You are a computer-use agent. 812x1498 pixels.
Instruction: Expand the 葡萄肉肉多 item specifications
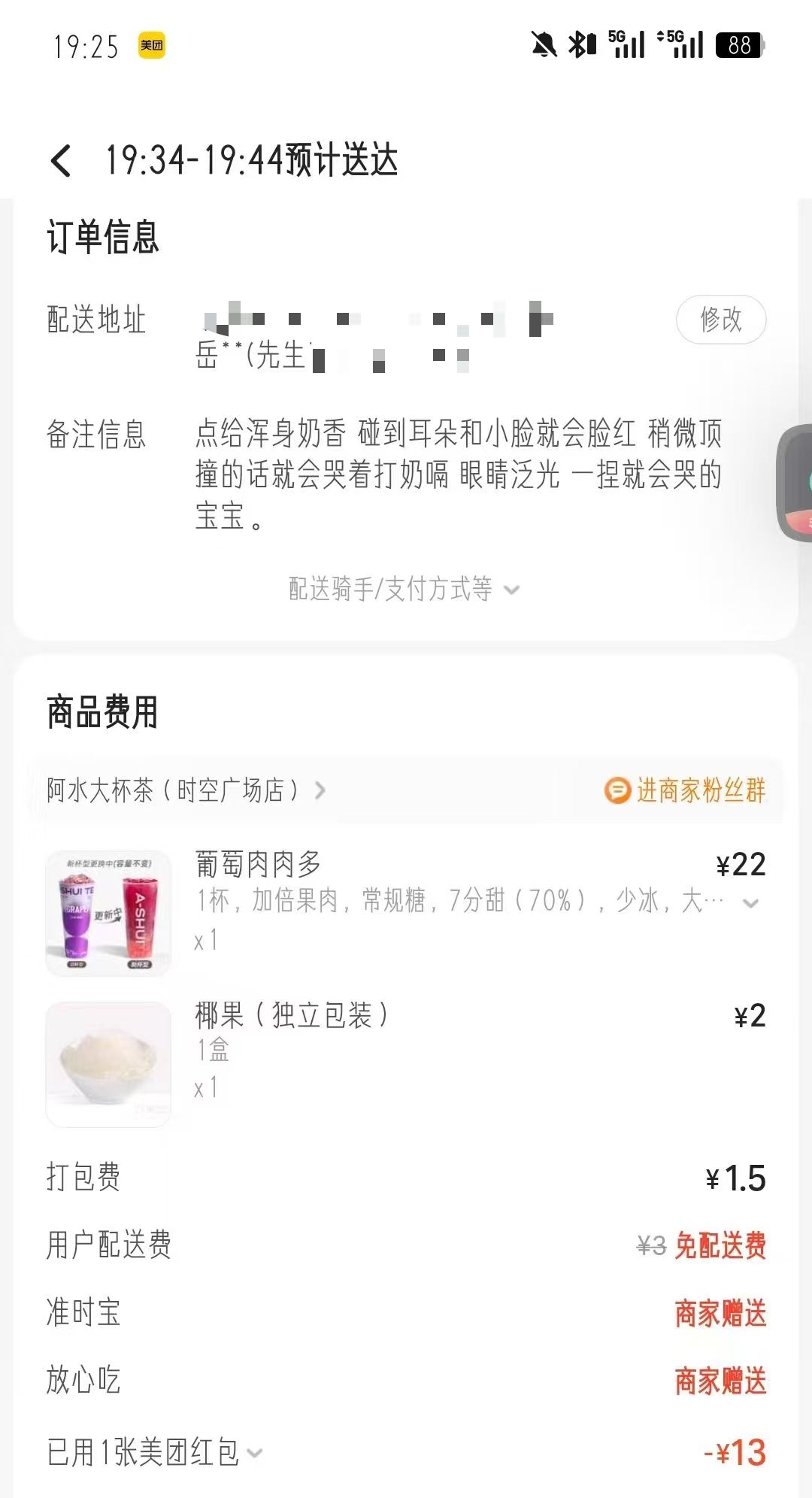750,902
